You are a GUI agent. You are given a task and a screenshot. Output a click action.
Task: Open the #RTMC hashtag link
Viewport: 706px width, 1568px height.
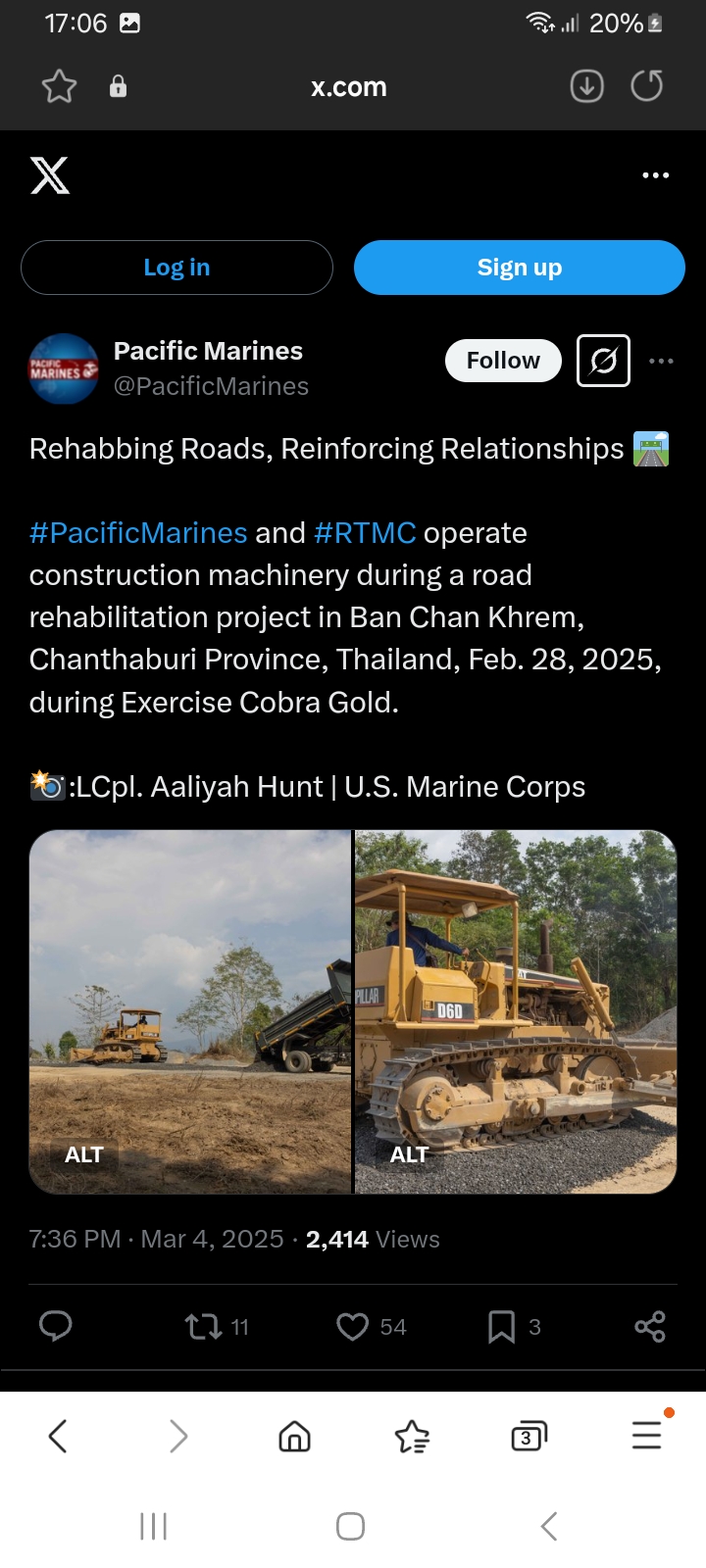point(365,532)
